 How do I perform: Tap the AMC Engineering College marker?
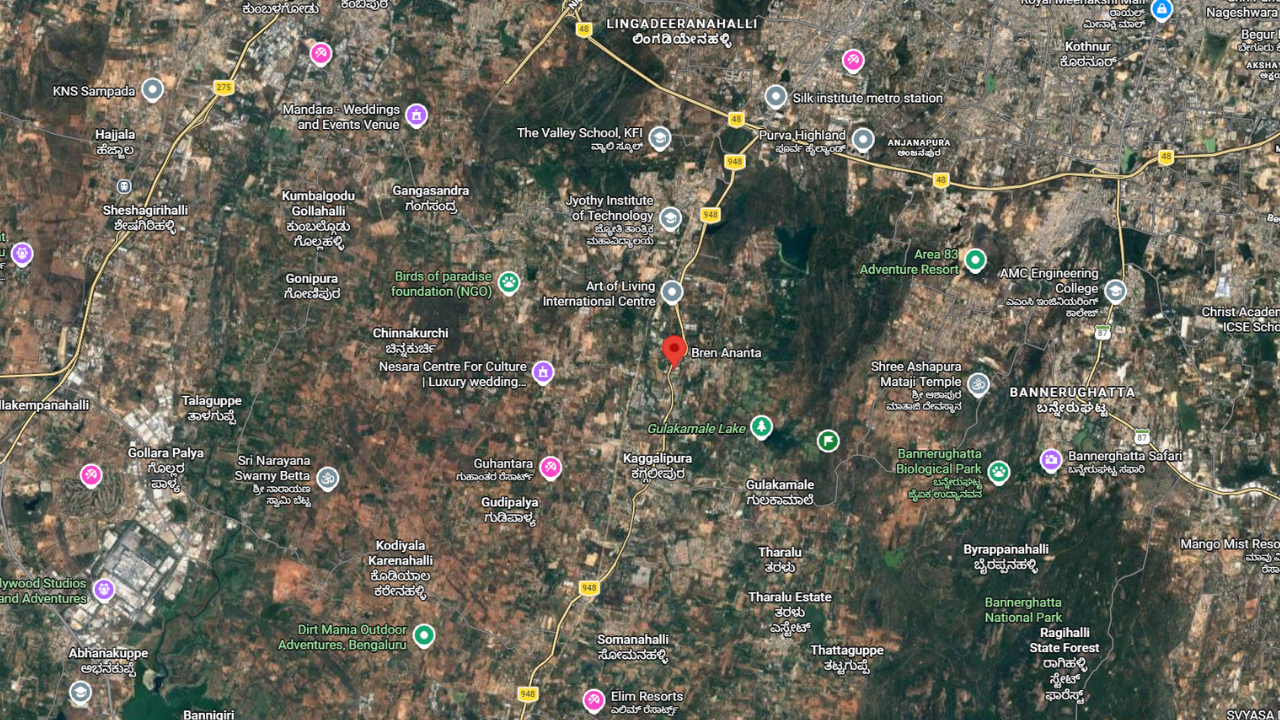tap(1115, 291)
